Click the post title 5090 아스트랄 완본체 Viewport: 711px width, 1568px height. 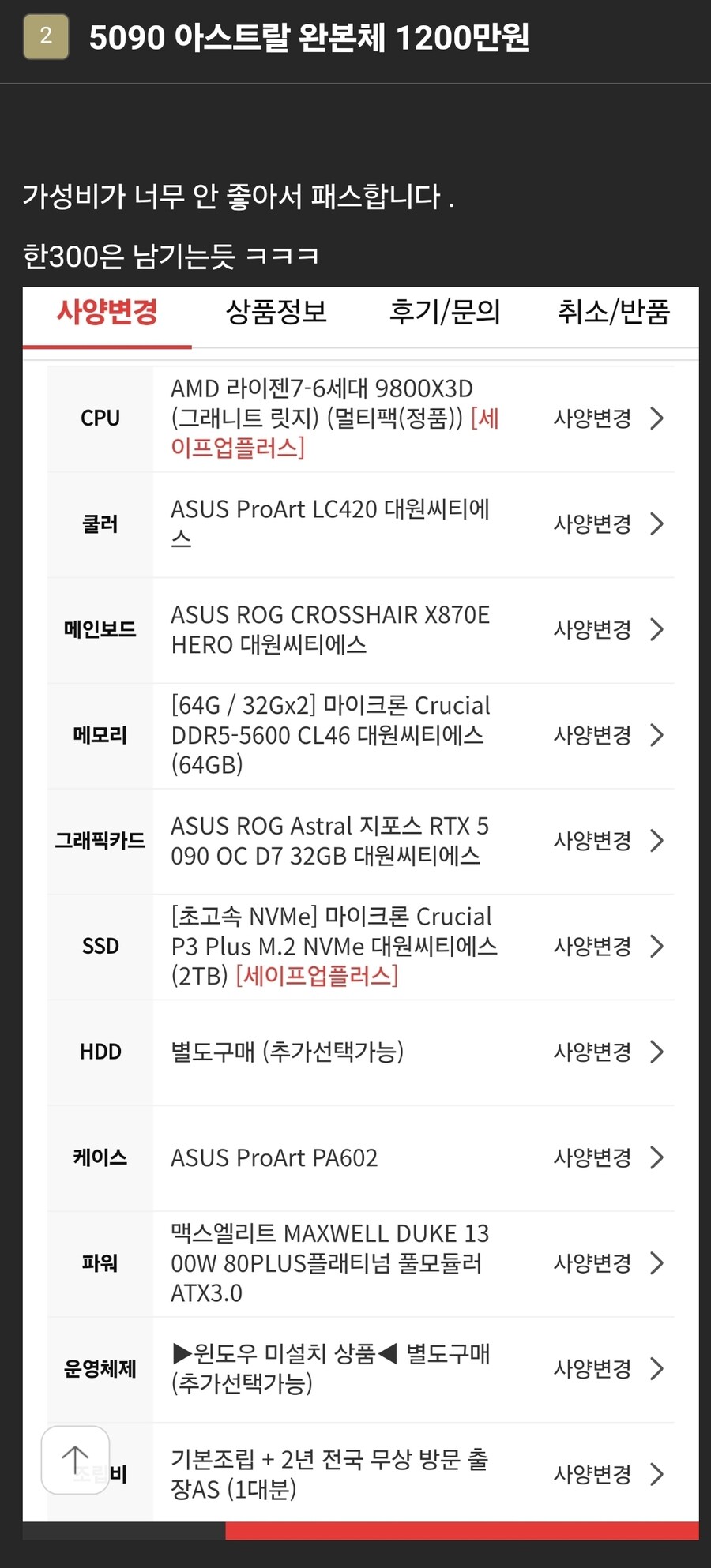312,36
